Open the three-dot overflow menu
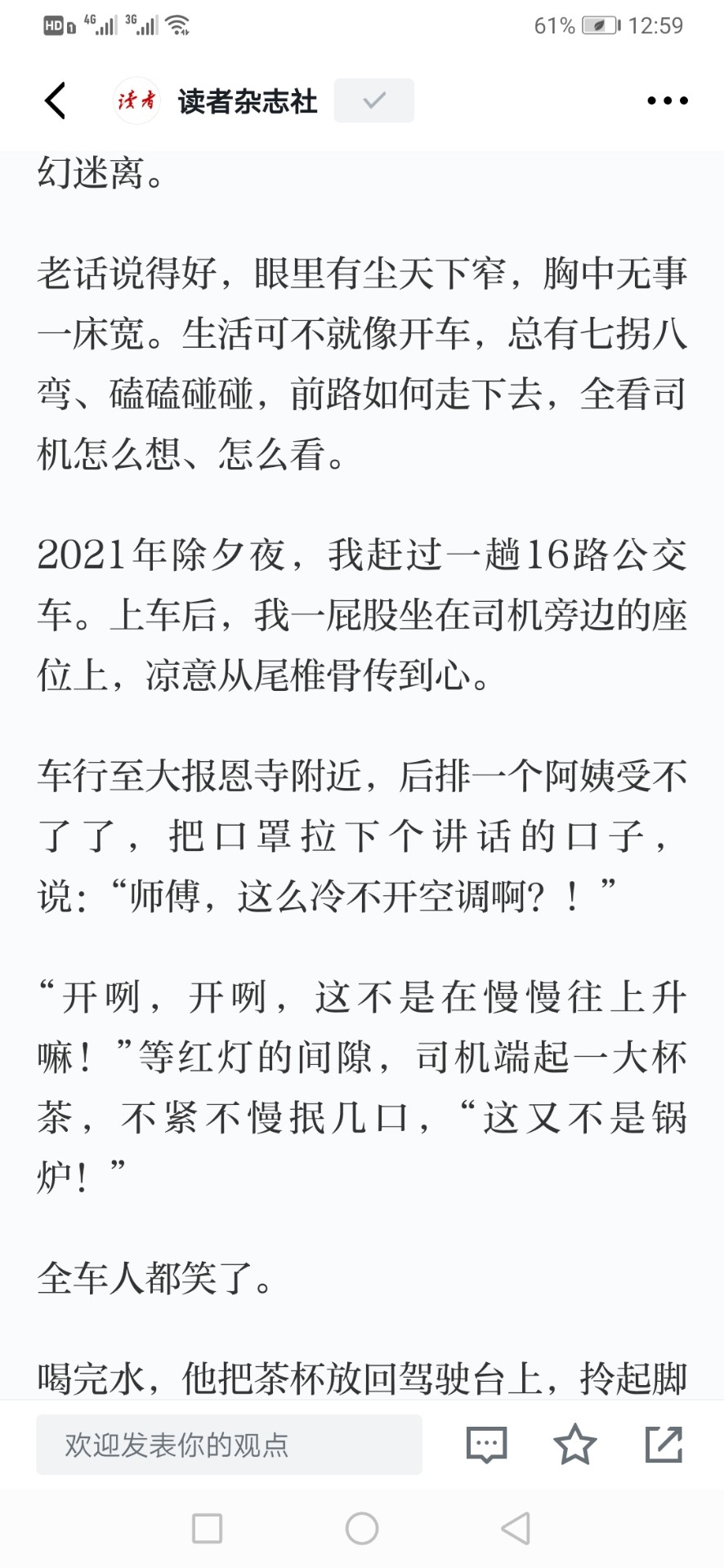 (x=667, y=100)
